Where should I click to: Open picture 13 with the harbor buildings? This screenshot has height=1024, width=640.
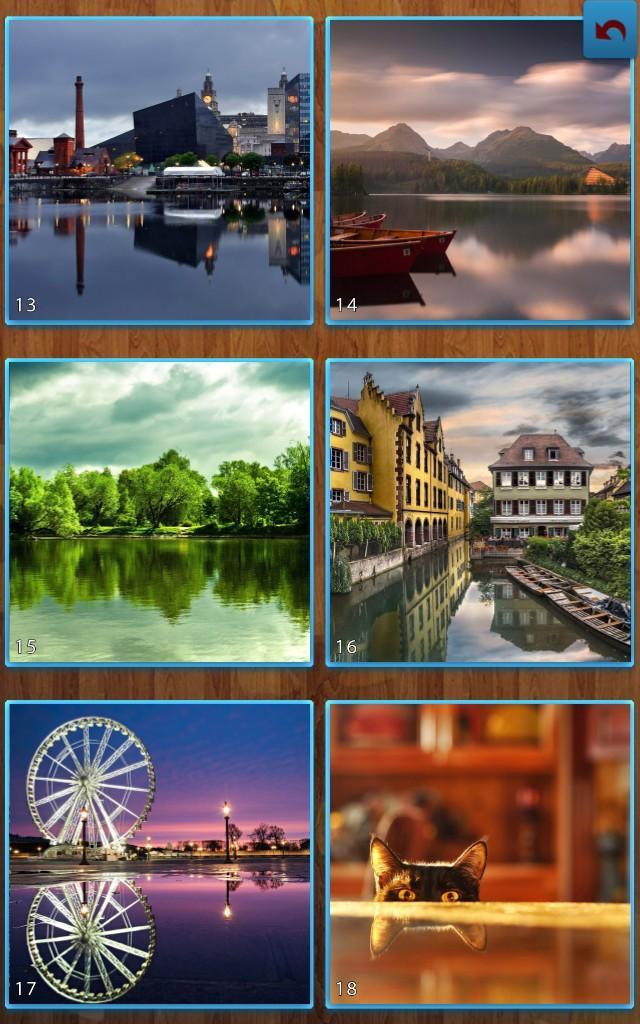(160, 170)
